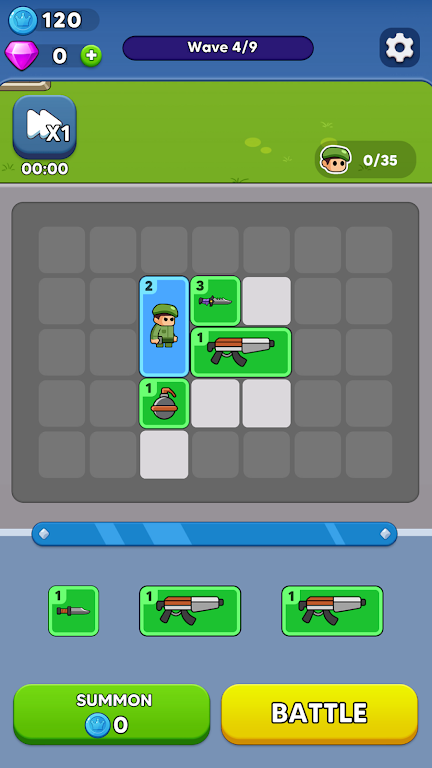
Task: Select the soldier card on the grid
Action: pos(164,326)
